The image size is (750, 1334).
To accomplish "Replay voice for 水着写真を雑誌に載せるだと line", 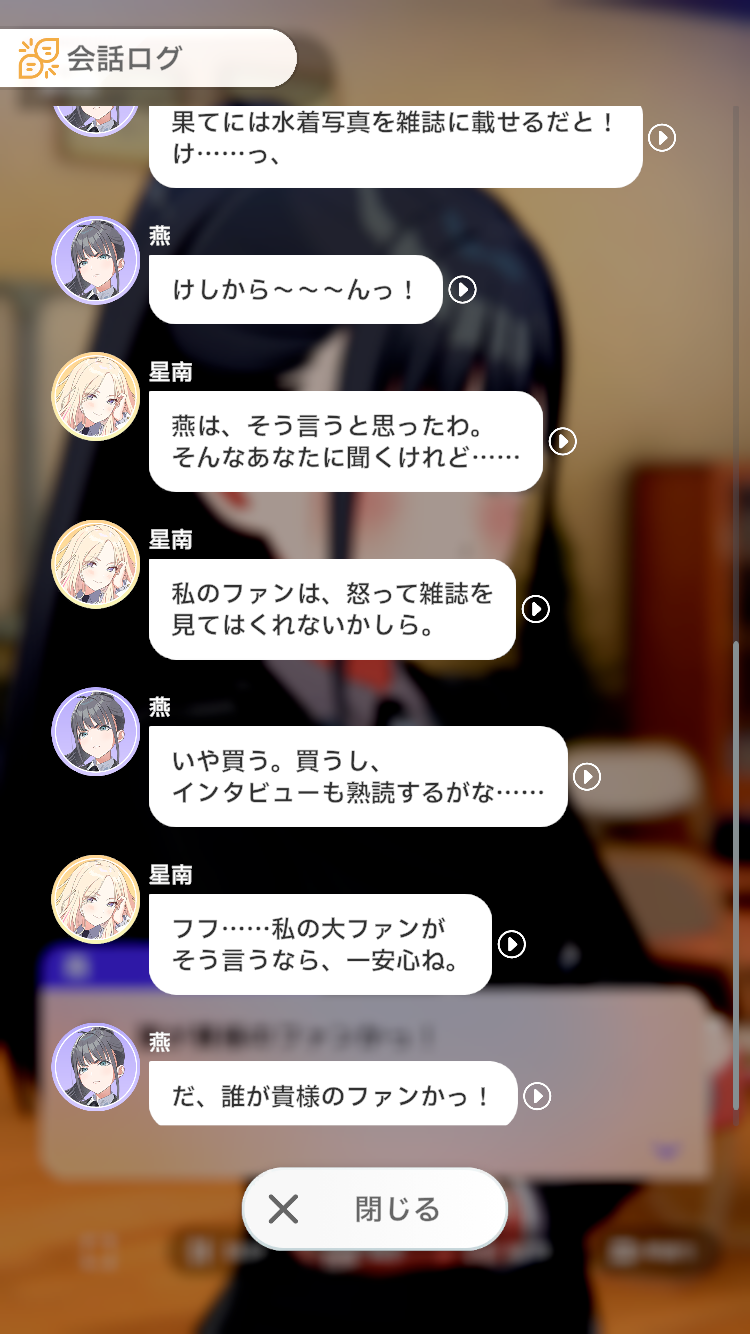I will (x=662, y=137).
